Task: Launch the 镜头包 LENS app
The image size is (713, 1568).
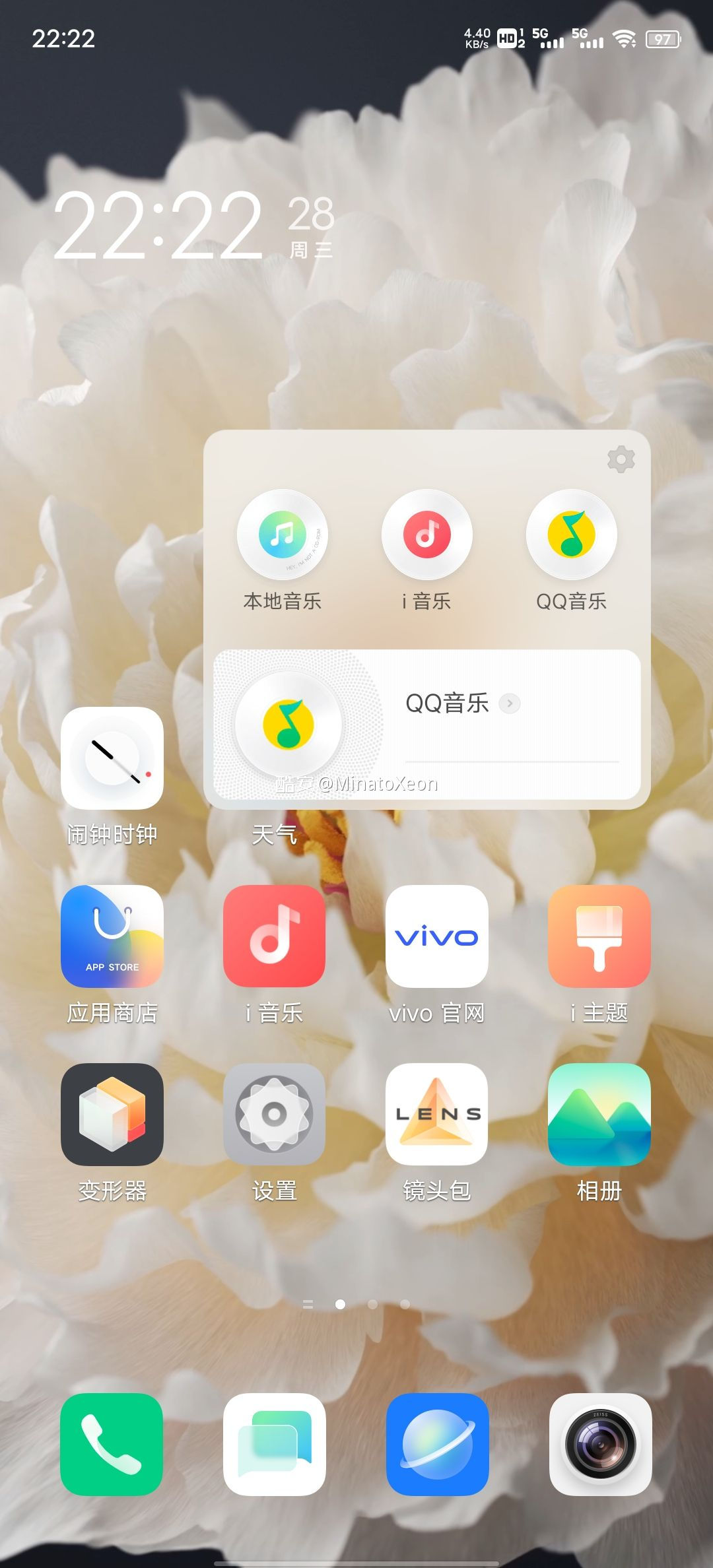Action: point(437,1115)
